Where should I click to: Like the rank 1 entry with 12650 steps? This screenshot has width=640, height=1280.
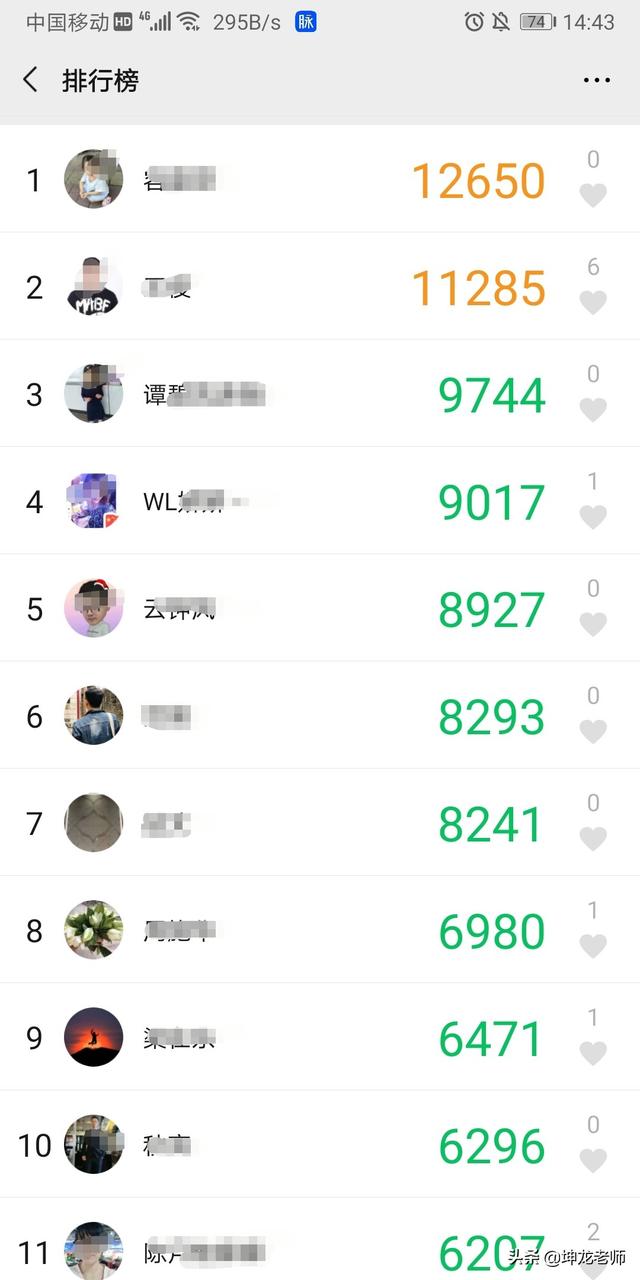[x=593, y=195]
